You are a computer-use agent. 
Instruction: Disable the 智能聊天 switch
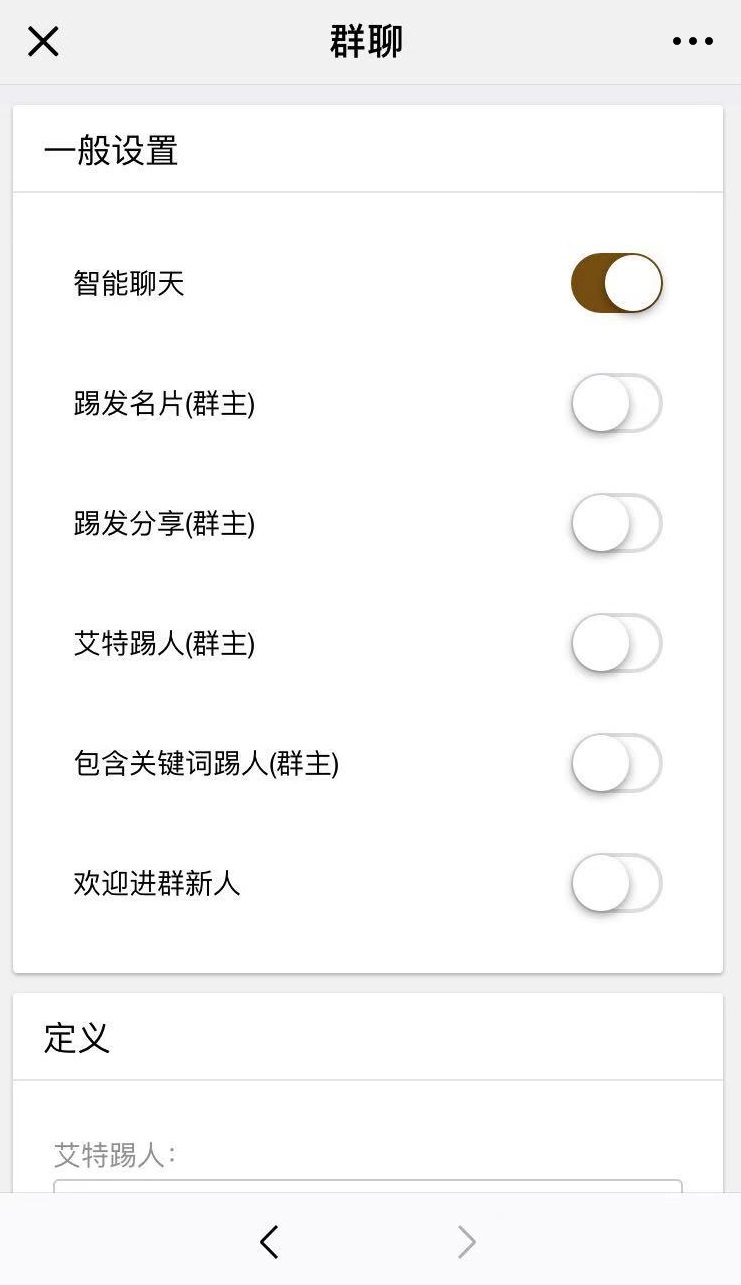coord(616,283)
